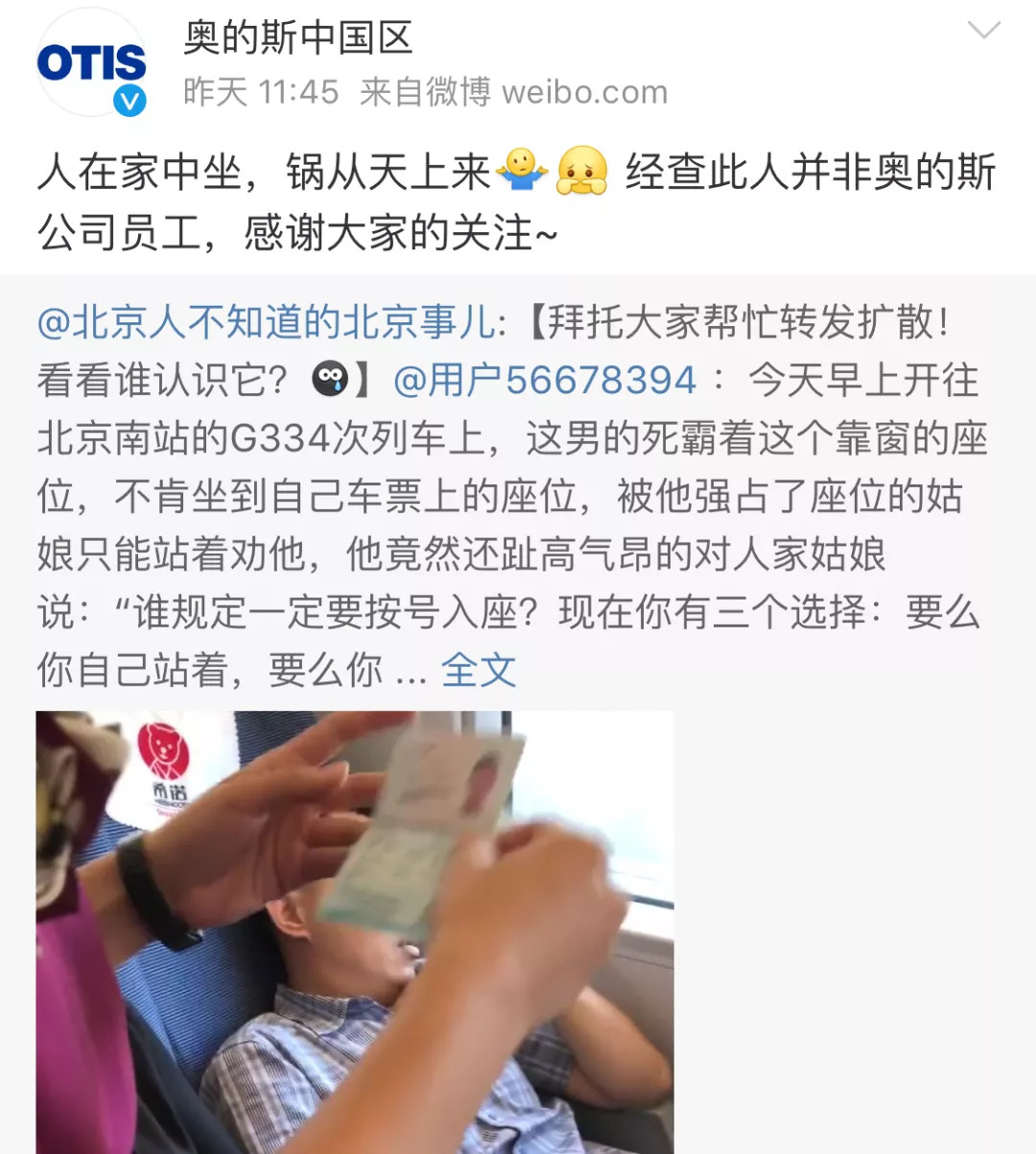Viewport: 1036px width, 1154px height.
Task: Tap the 奥的斯中国区 account name
Action: pos(298,38)
